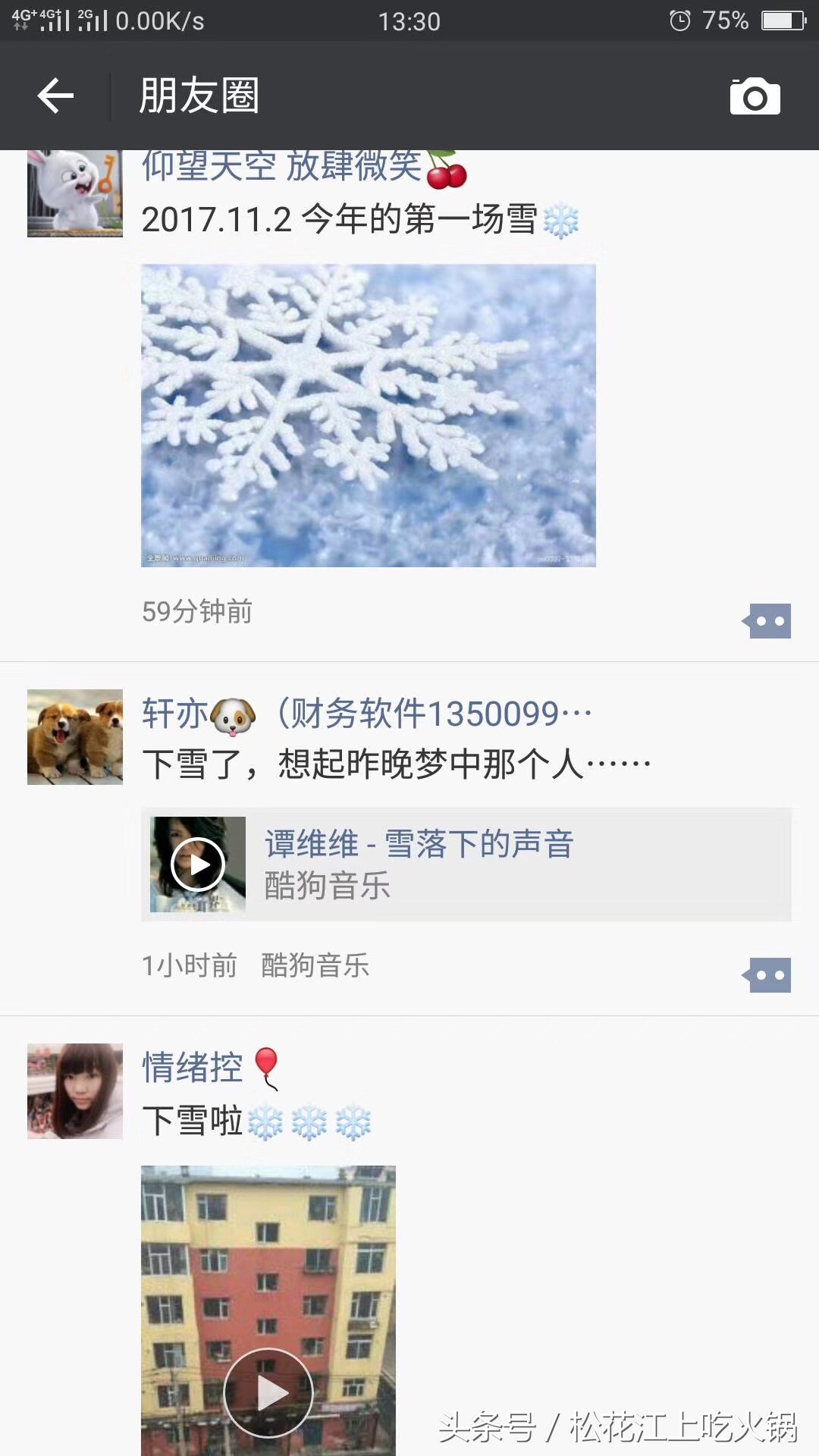819x1456 pixels.
Task: Open 情绪控's avatar
Action: coord(74,1090)
